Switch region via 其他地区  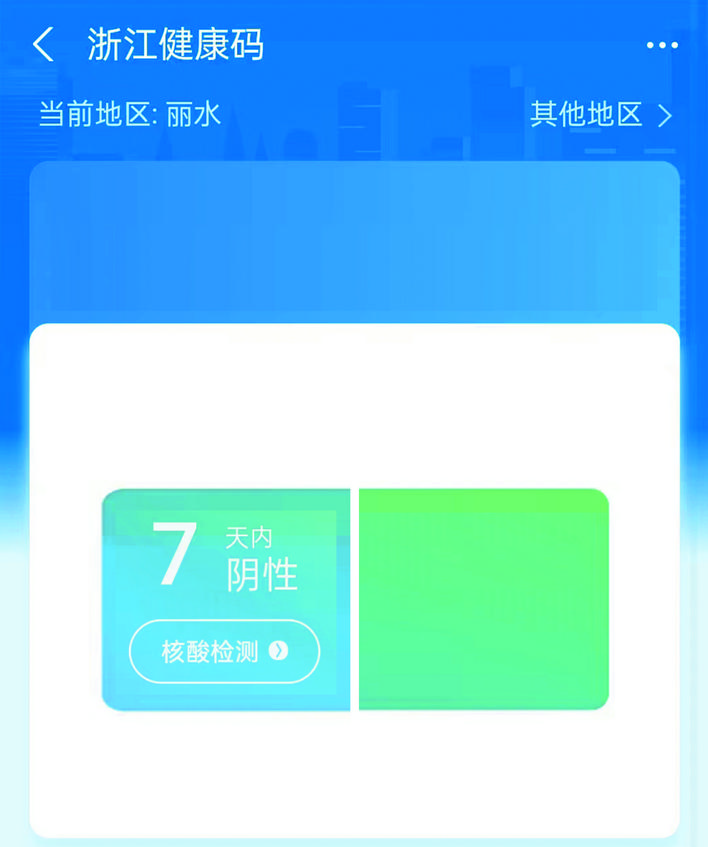click(600, 115)
